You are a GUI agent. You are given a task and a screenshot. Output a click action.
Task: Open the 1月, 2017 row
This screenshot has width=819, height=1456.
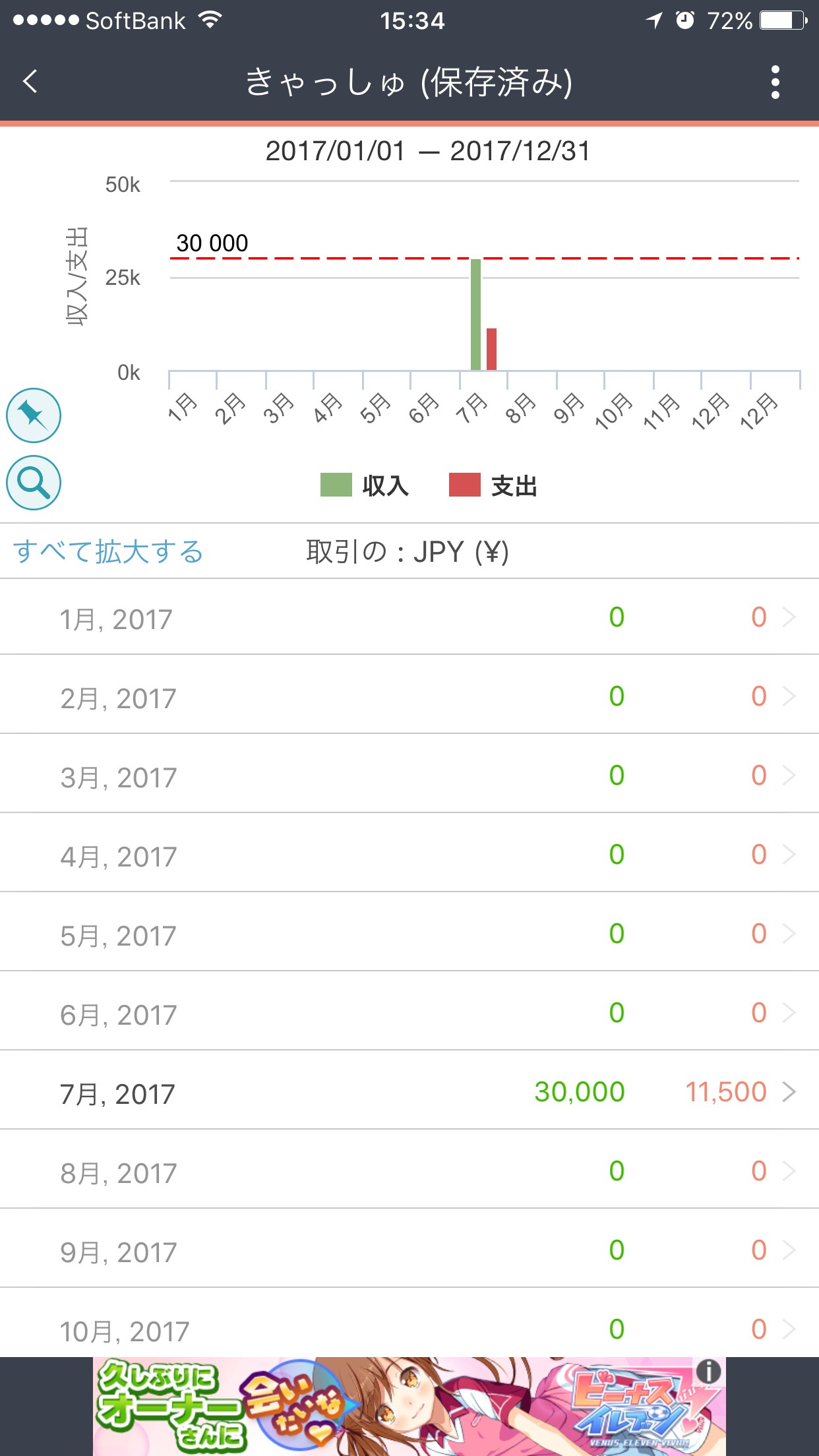tap(409, 618)
